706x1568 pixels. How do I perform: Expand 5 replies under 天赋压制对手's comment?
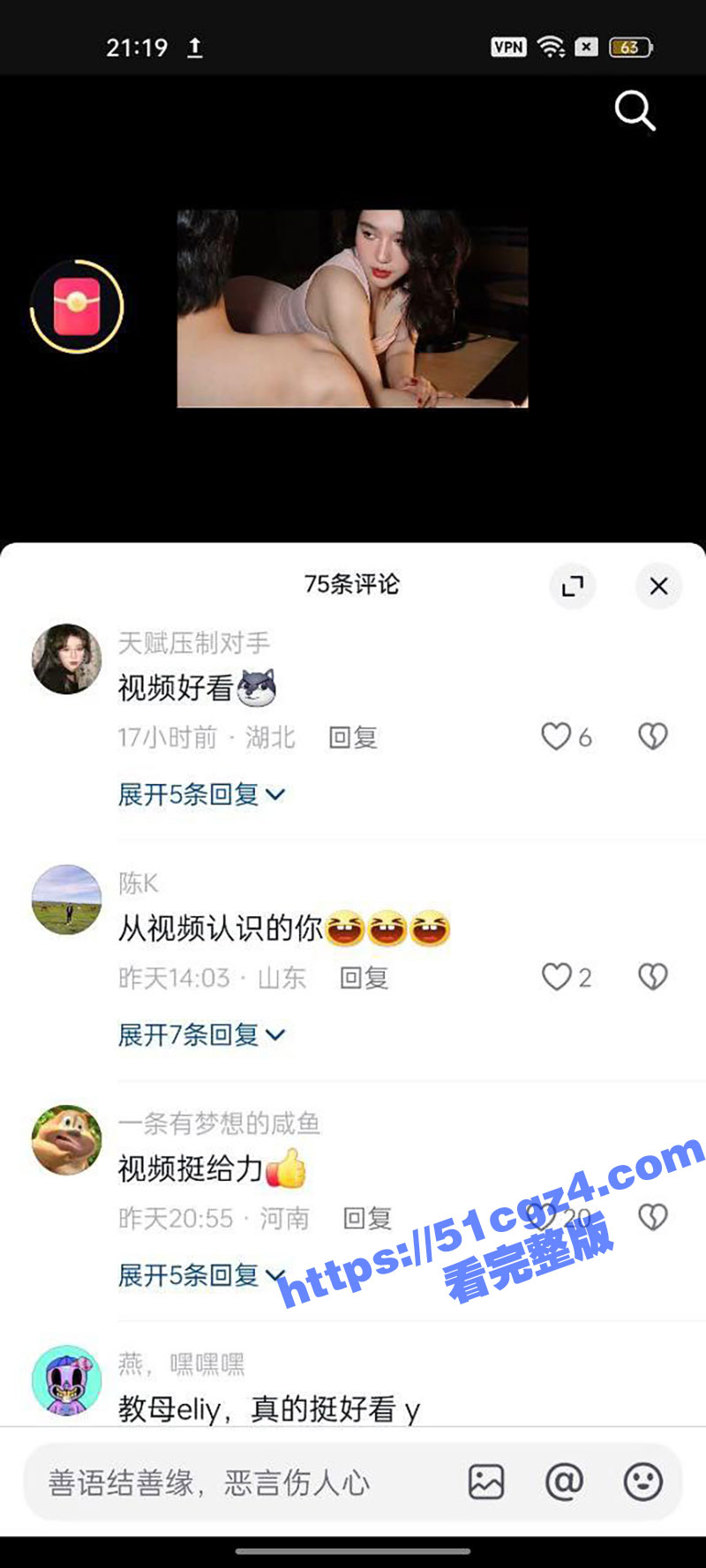[x=201, y=795]
